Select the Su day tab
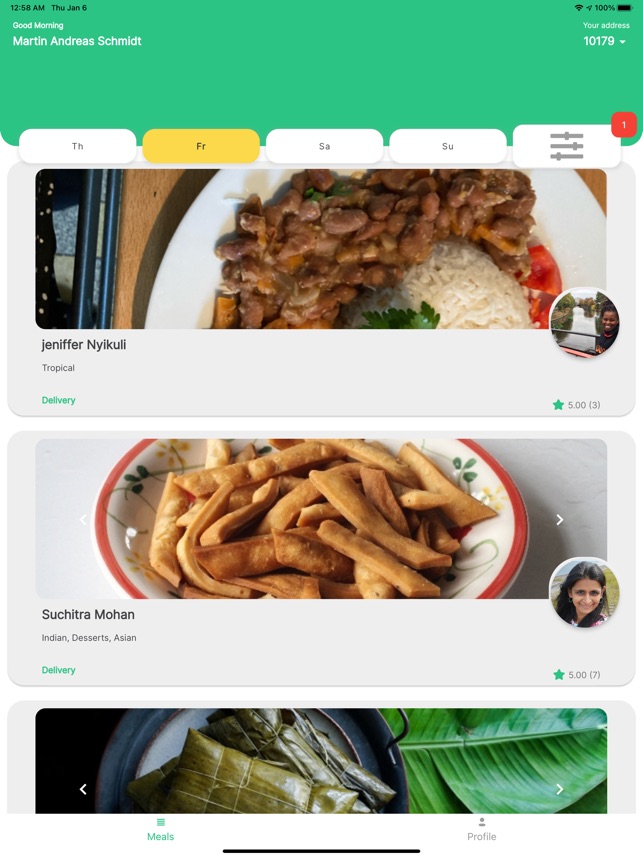643x858 pixels. [x=447, y=146]
